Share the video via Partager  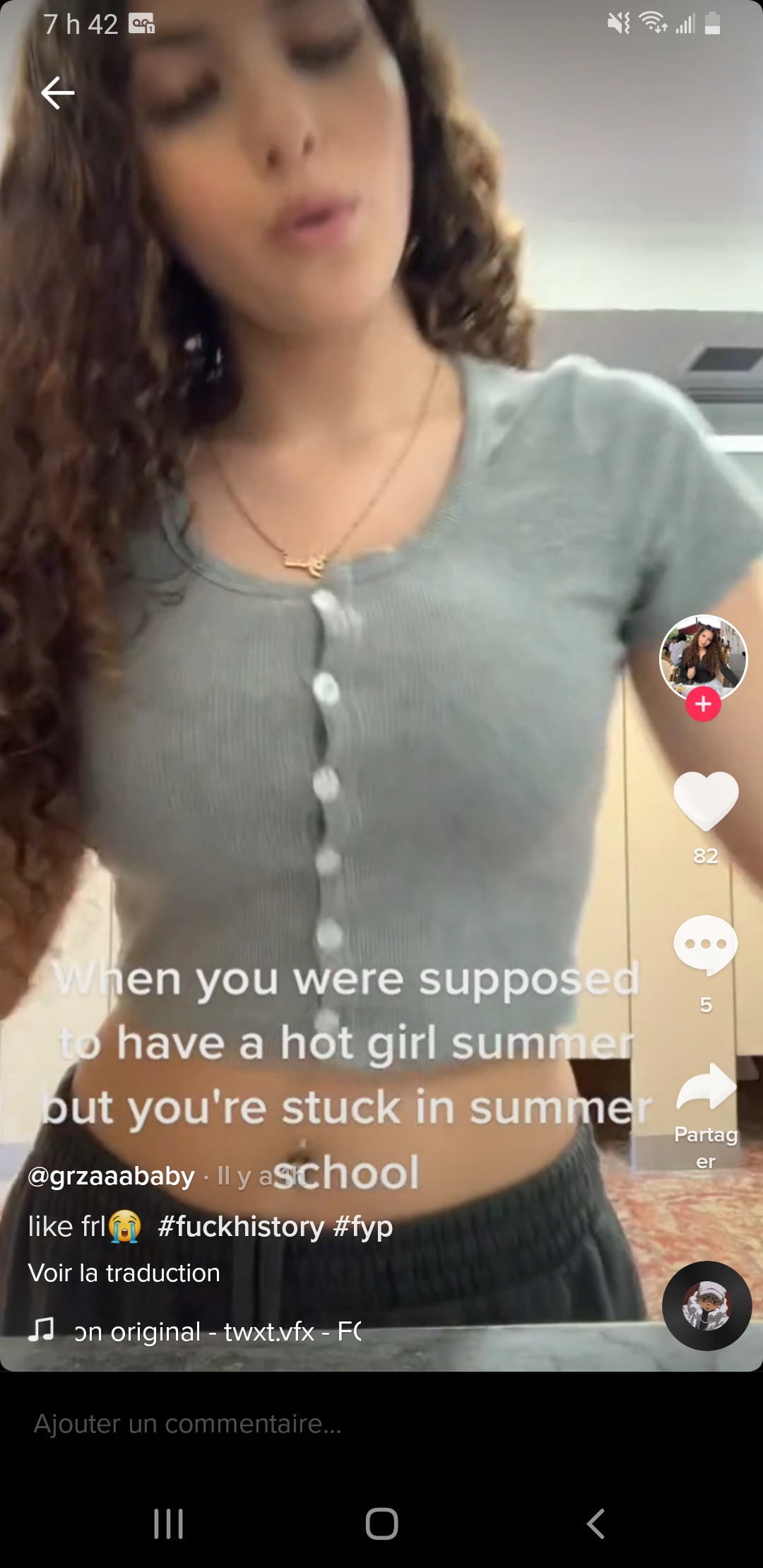706,1116
